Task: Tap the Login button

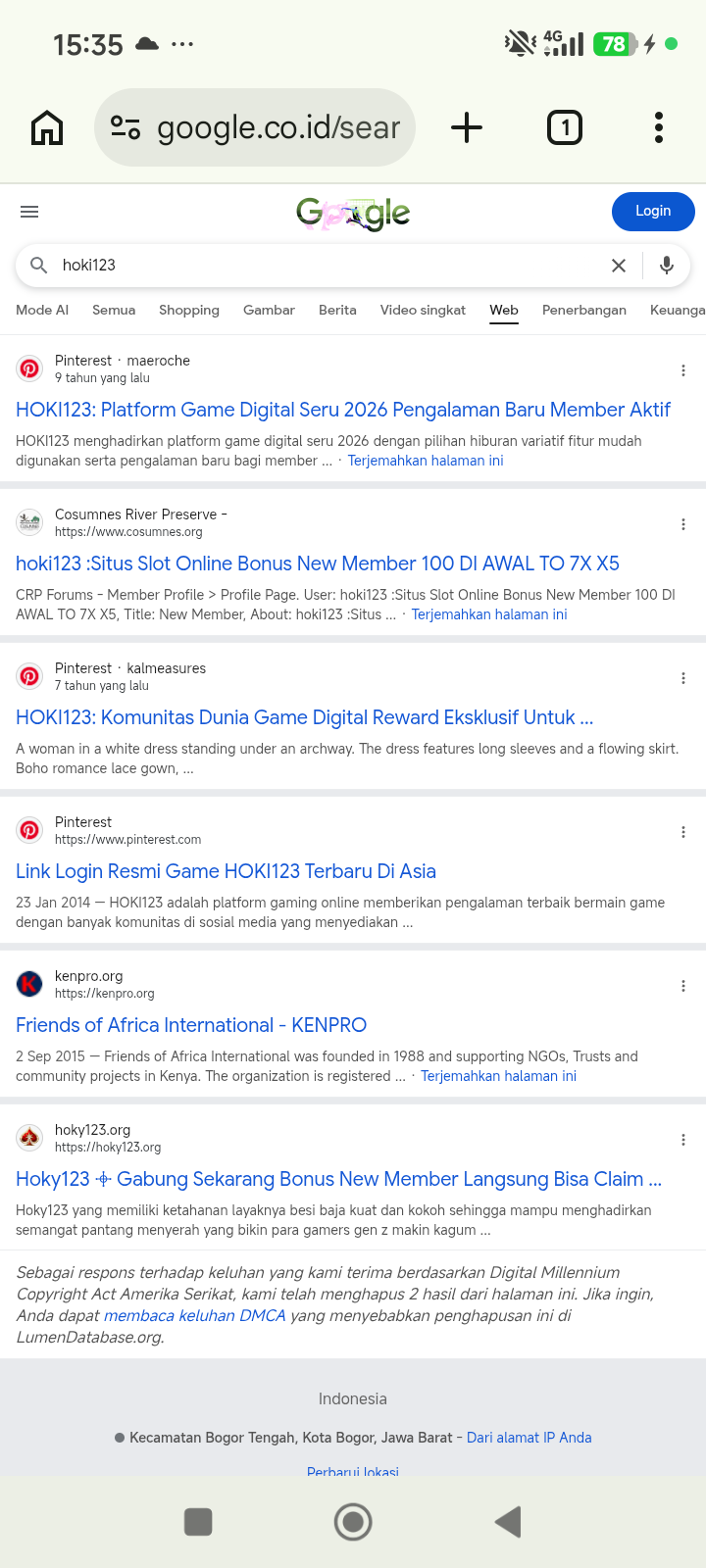Action: tap(653, 212)
